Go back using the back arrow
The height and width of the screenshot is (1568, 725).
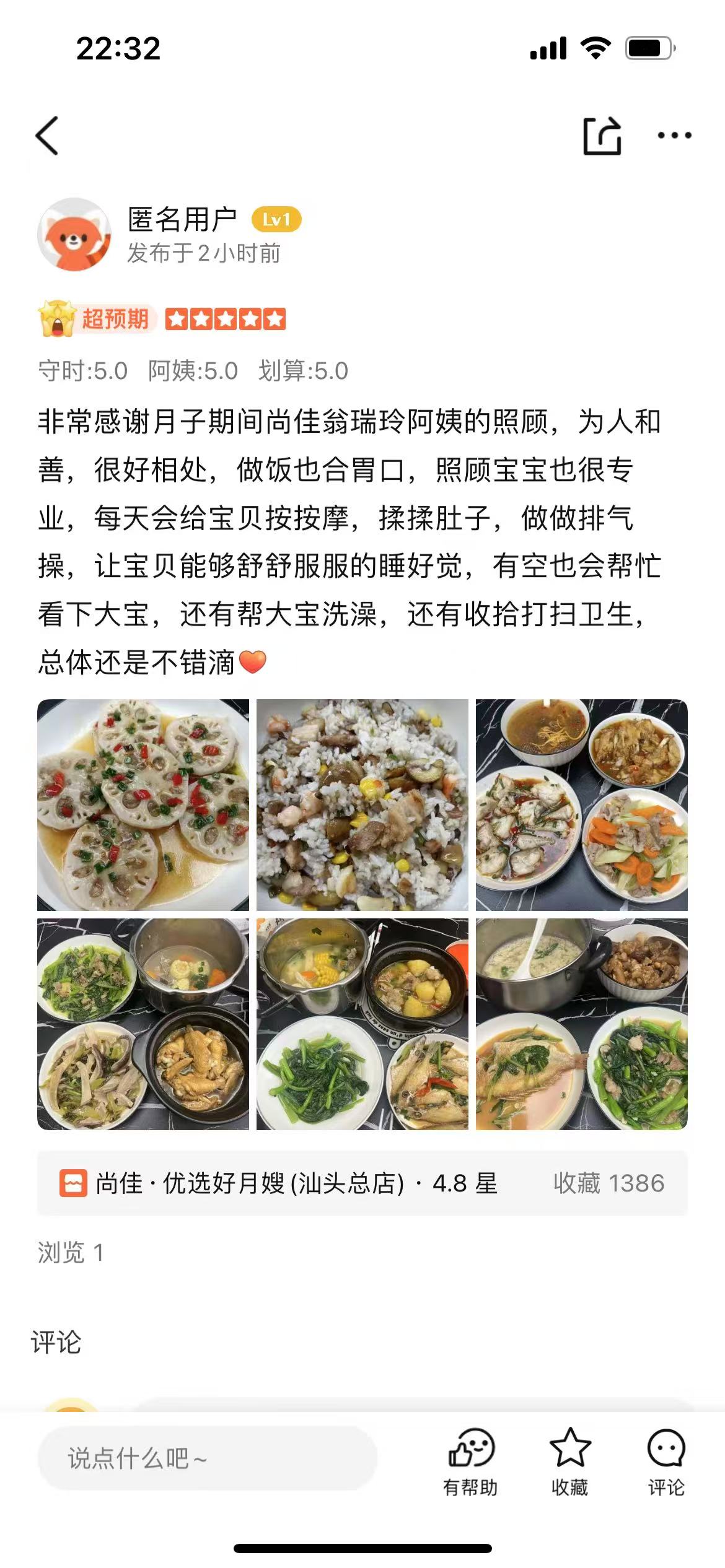[x=48, y=135]
